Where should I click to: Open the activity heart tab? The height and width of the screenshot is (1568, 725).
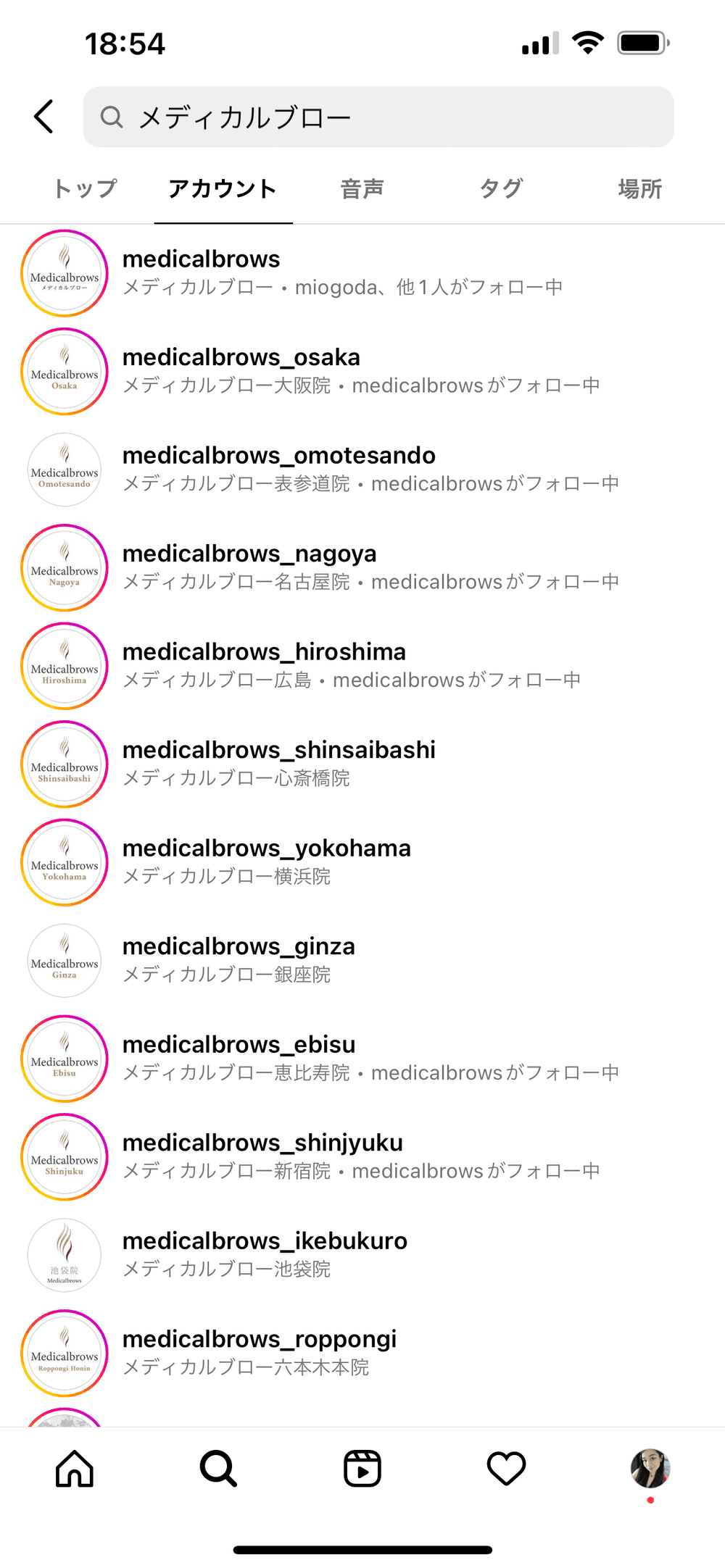point(505,1468)
